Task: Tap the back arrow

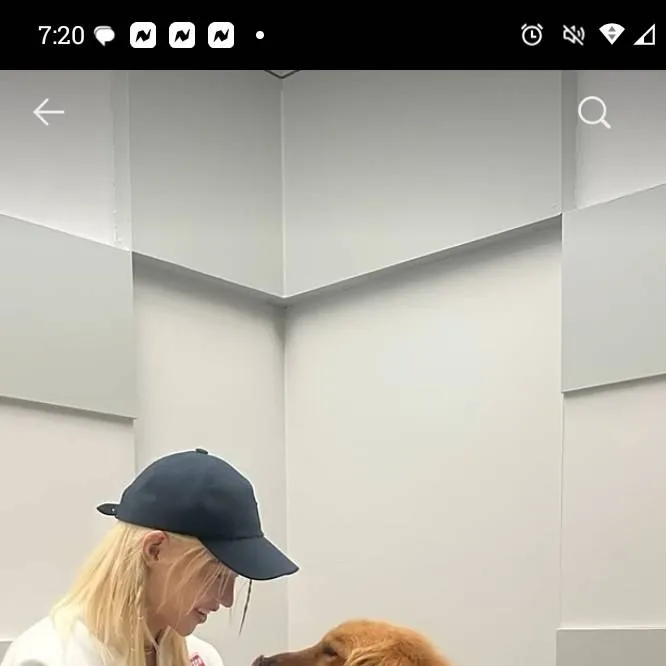Action: click(x=48, y=113)
